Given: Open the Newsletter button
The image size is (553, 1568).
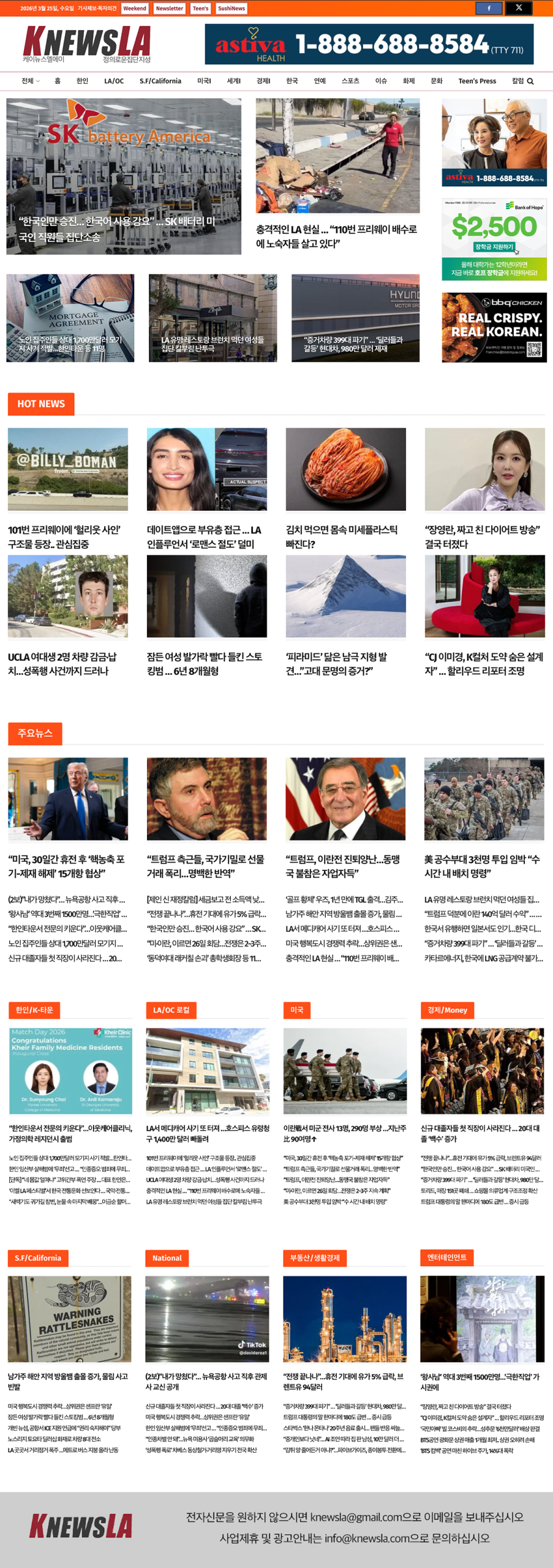Looking at the screenshot, I should [x=169, y=9].
